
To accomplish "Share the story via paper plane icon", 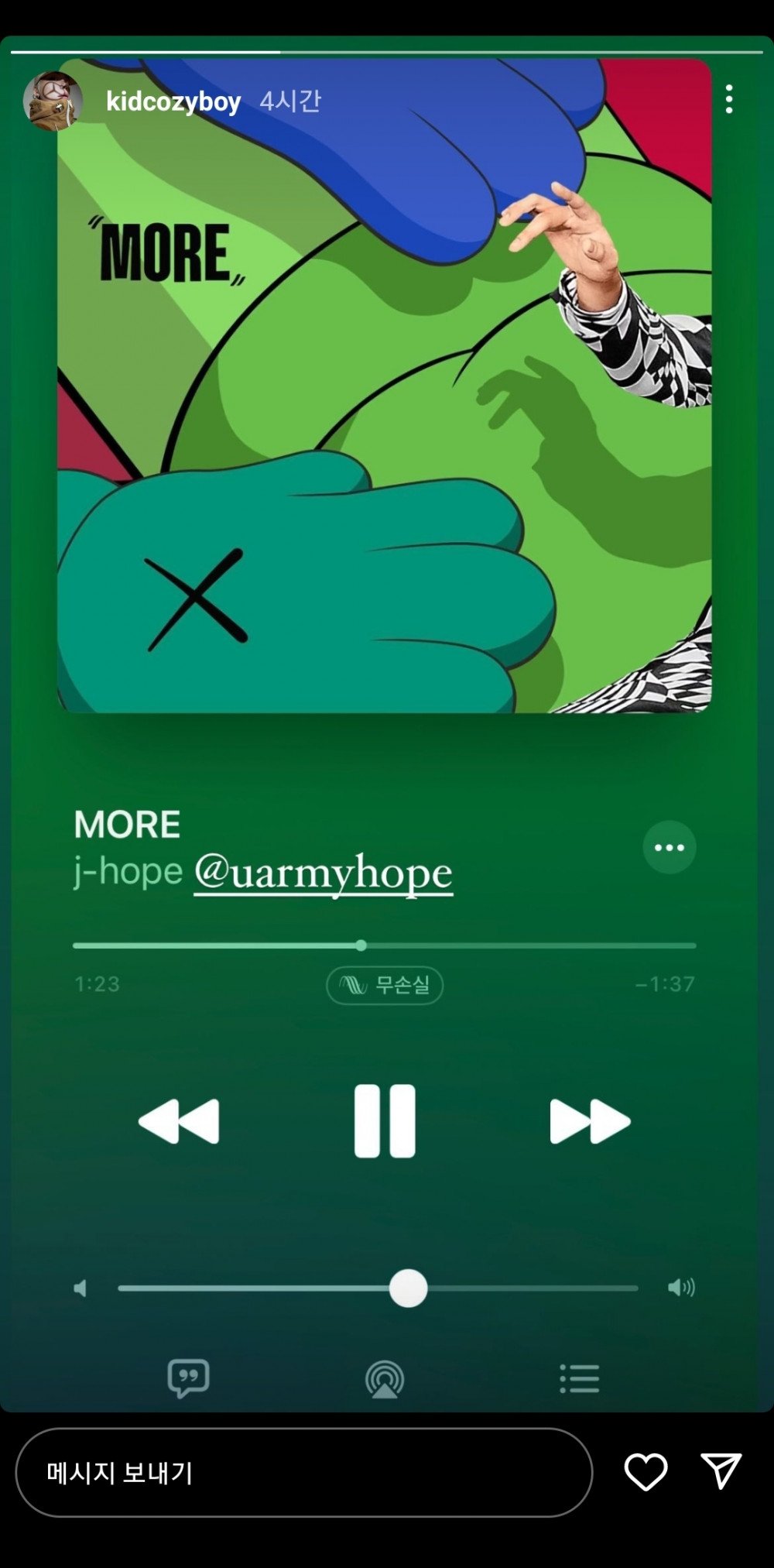I will 721,1470.
